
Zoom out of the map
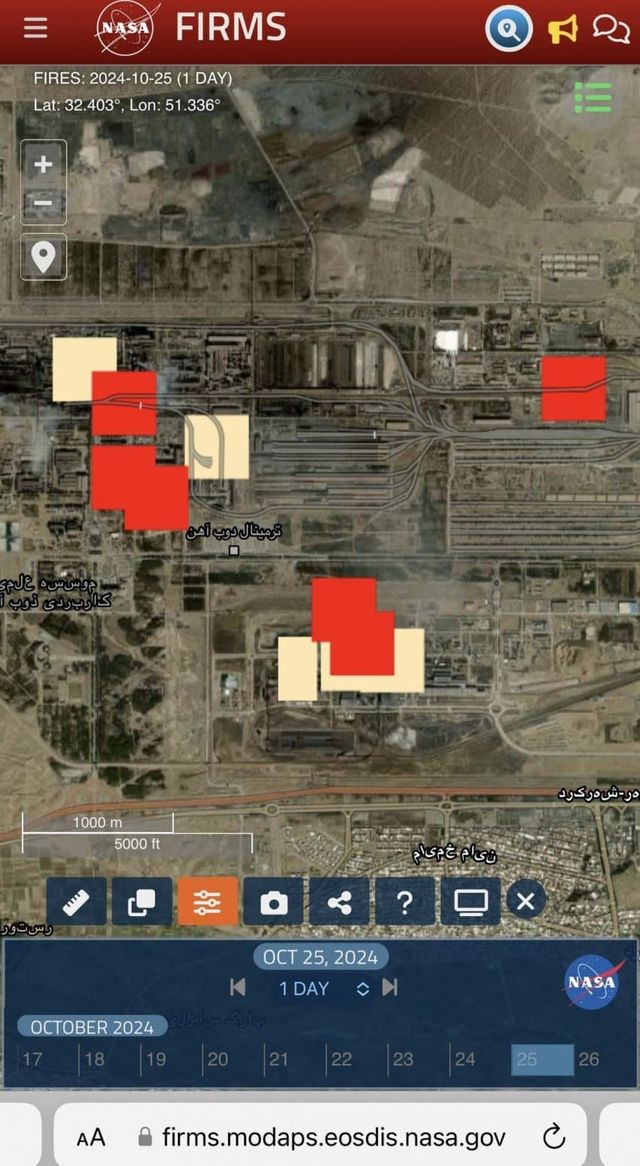pos(43,203)
